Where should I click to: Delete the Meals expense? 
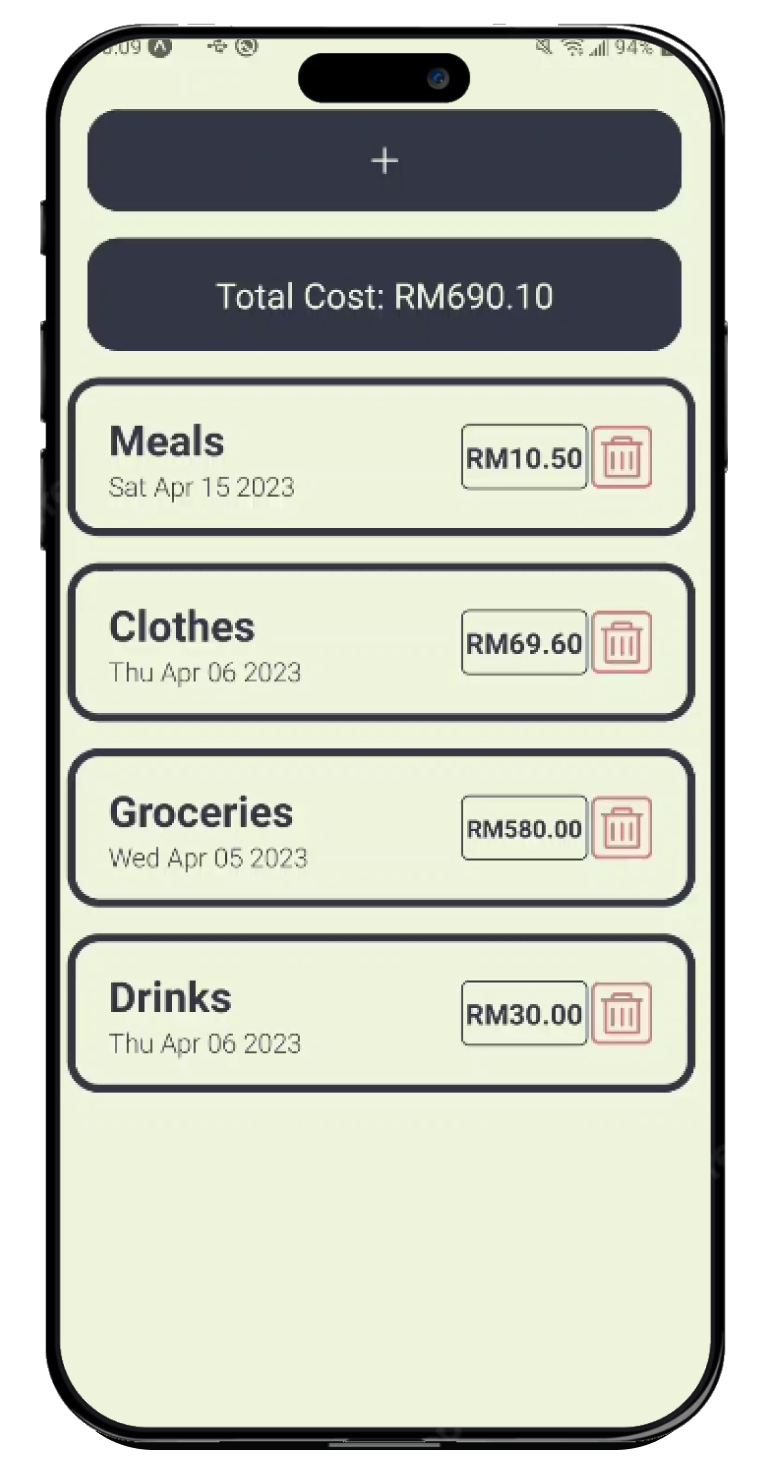point(621,458)
